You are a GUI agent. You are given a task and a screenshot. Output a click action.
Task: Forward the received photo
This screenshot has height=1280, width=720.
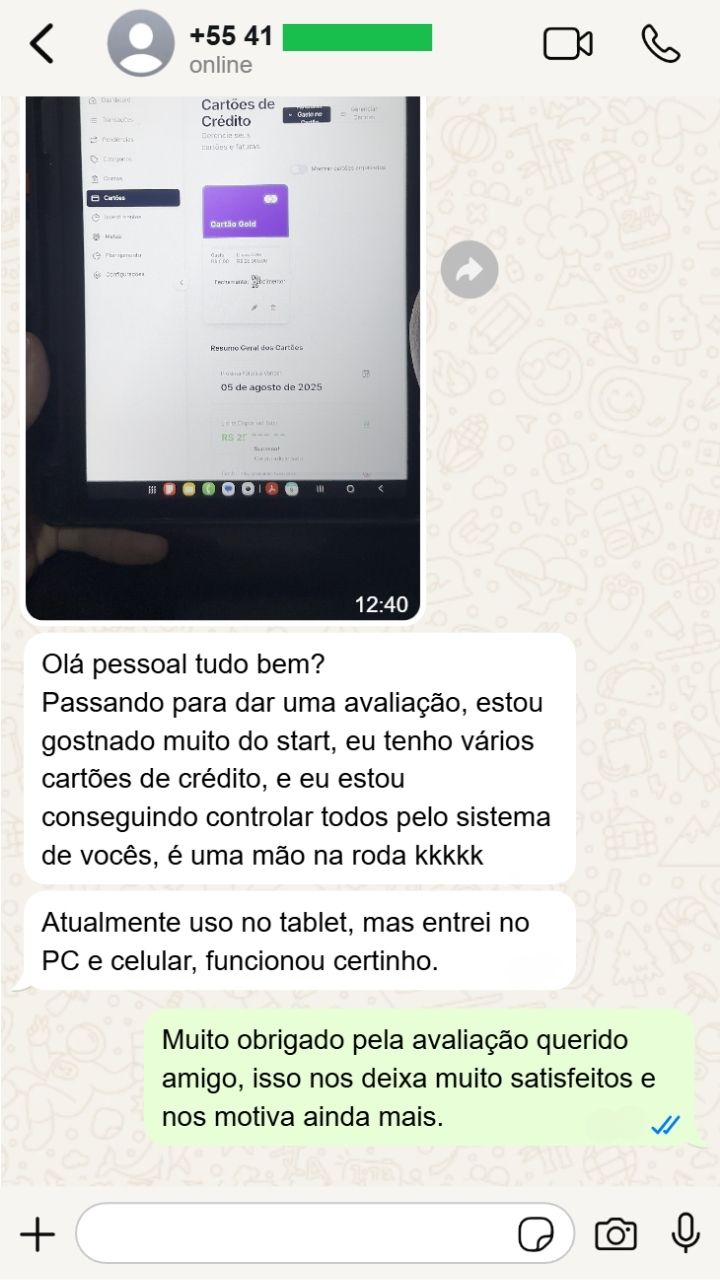click(x=469, y=269)
